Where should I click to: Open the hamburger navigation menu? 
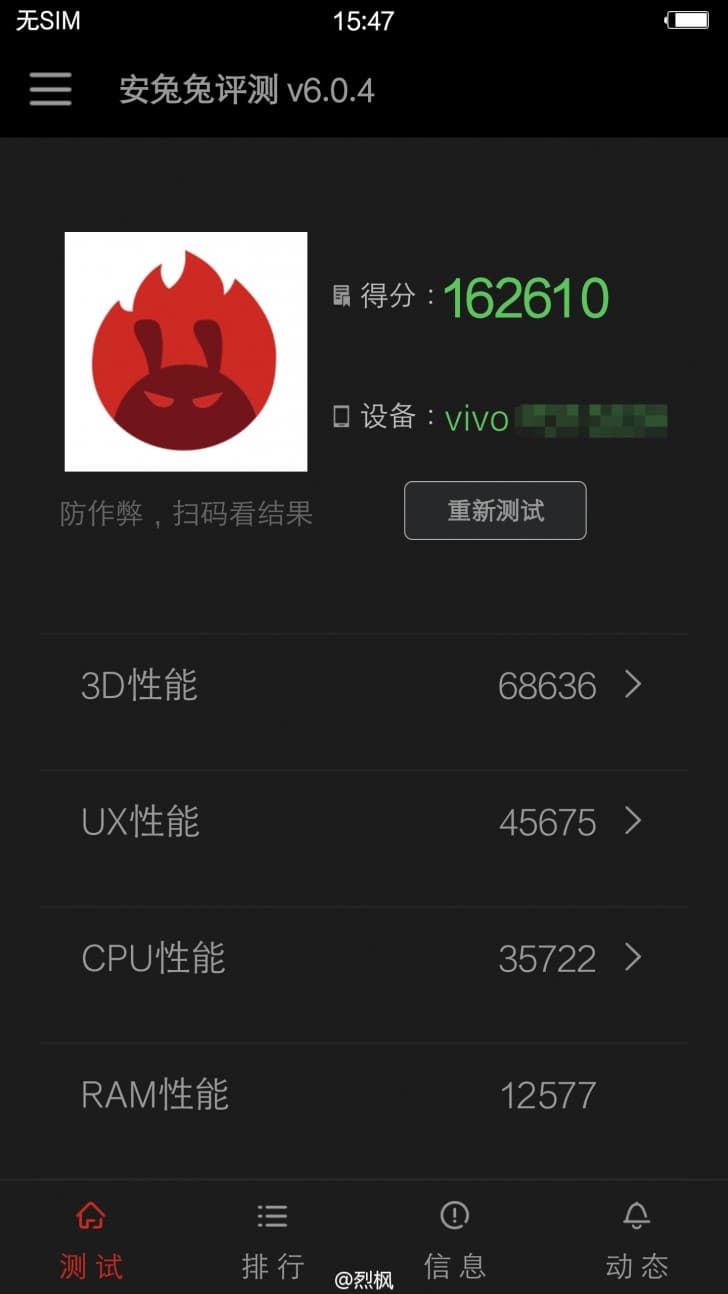coord(49,90)
